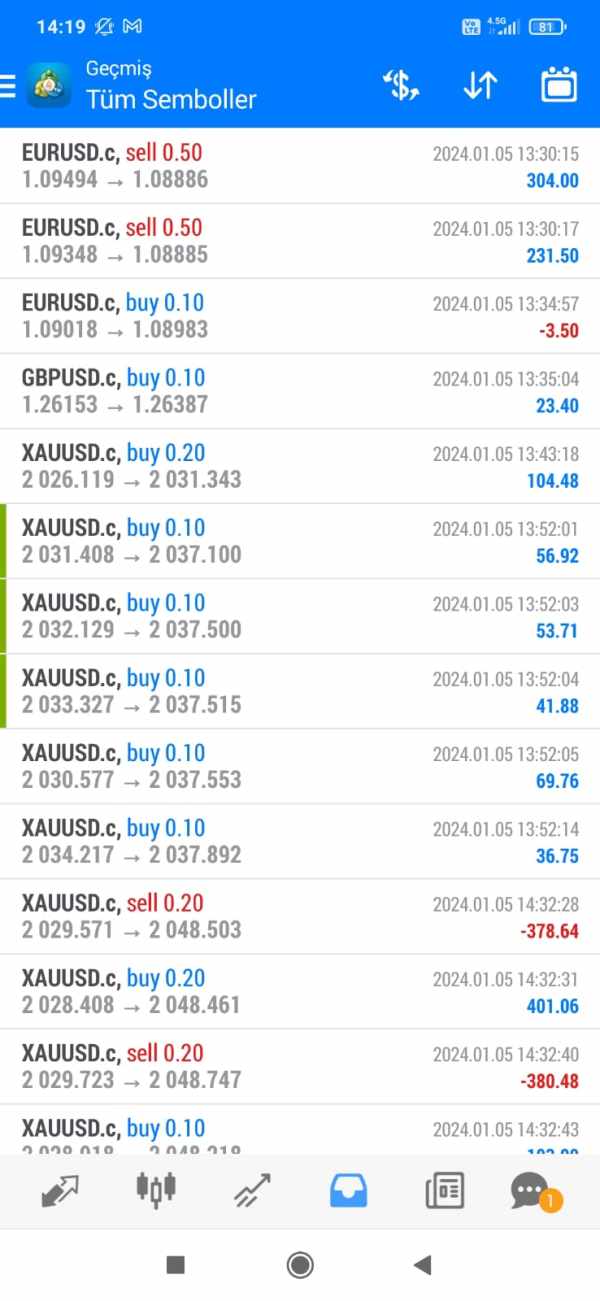Open the hamburger drawer menu
This screenshot has width=600, height=1301.
point(8,87)
